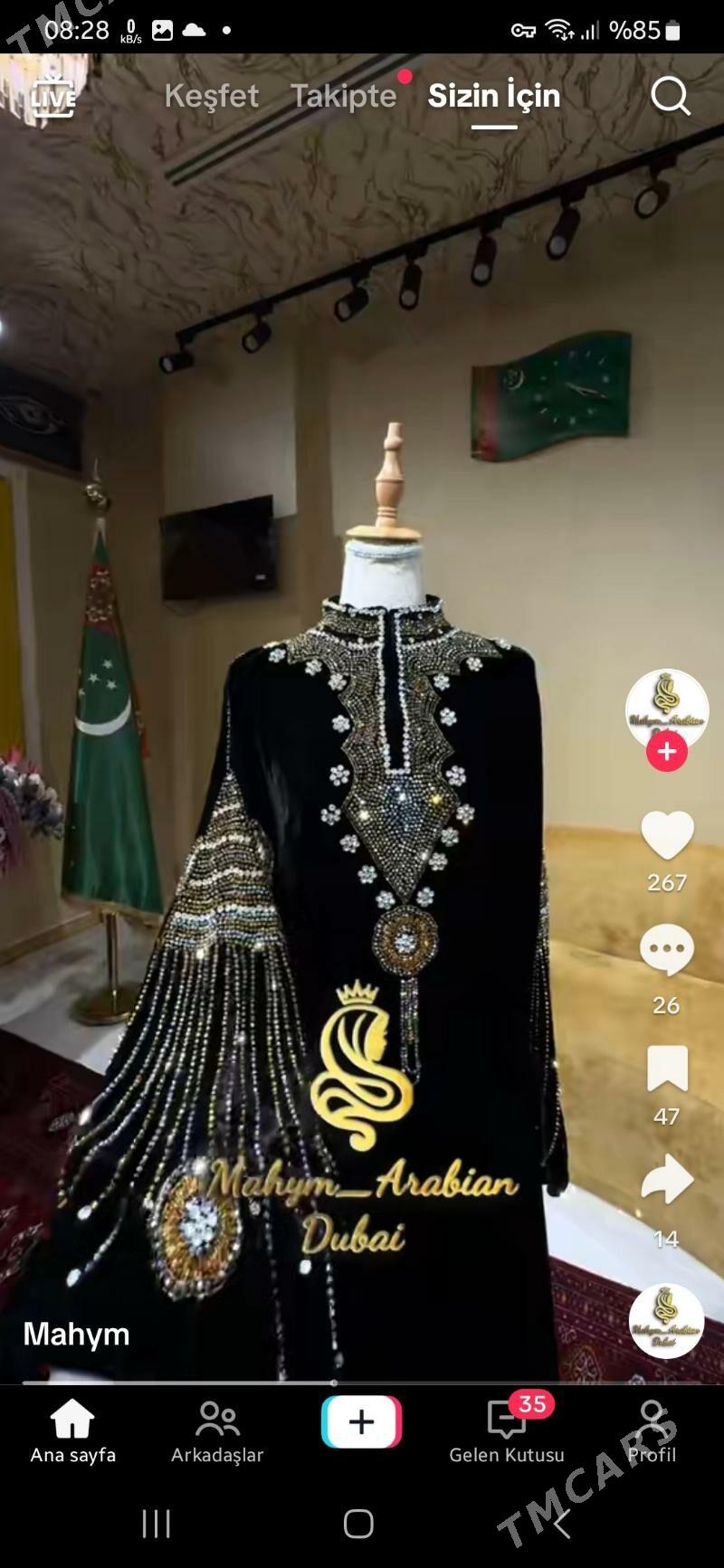724x1568 pixels.
Task: Open Gelen Kutusu inbox
Action: tap(507, 1430)
